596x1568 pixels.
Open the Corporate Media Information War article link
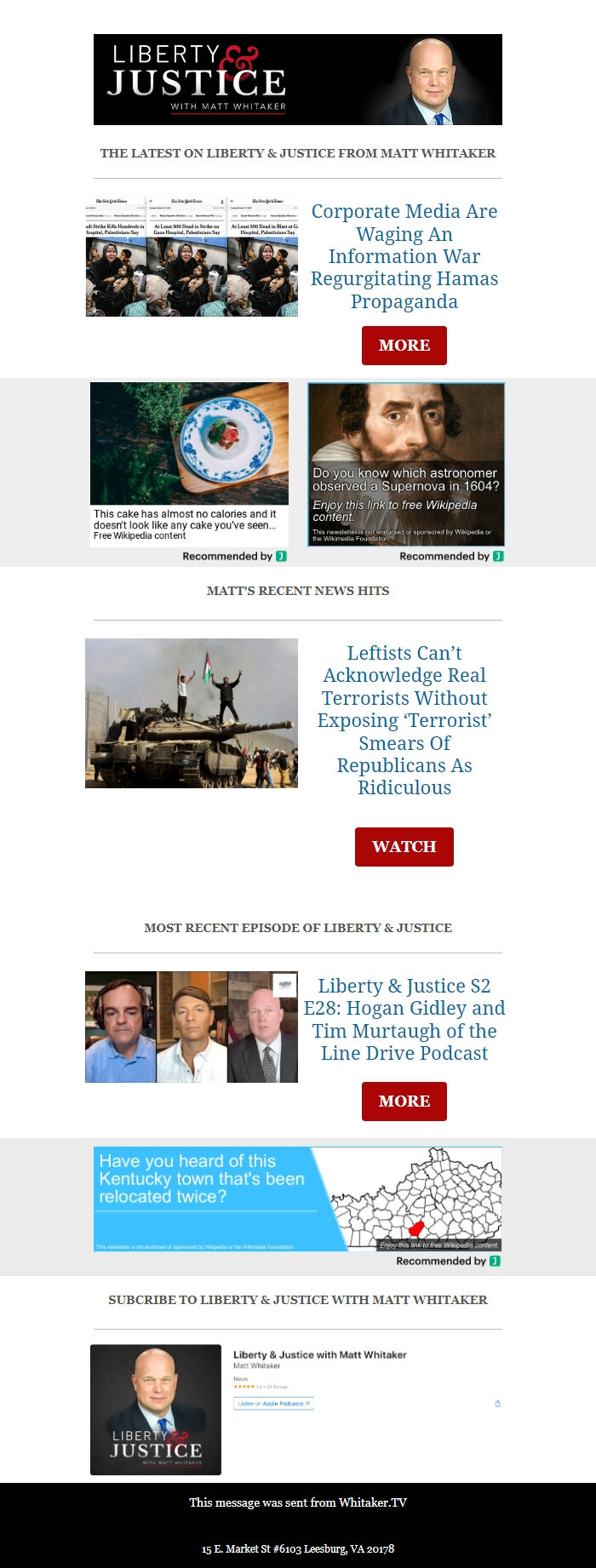tap(404, 256)
